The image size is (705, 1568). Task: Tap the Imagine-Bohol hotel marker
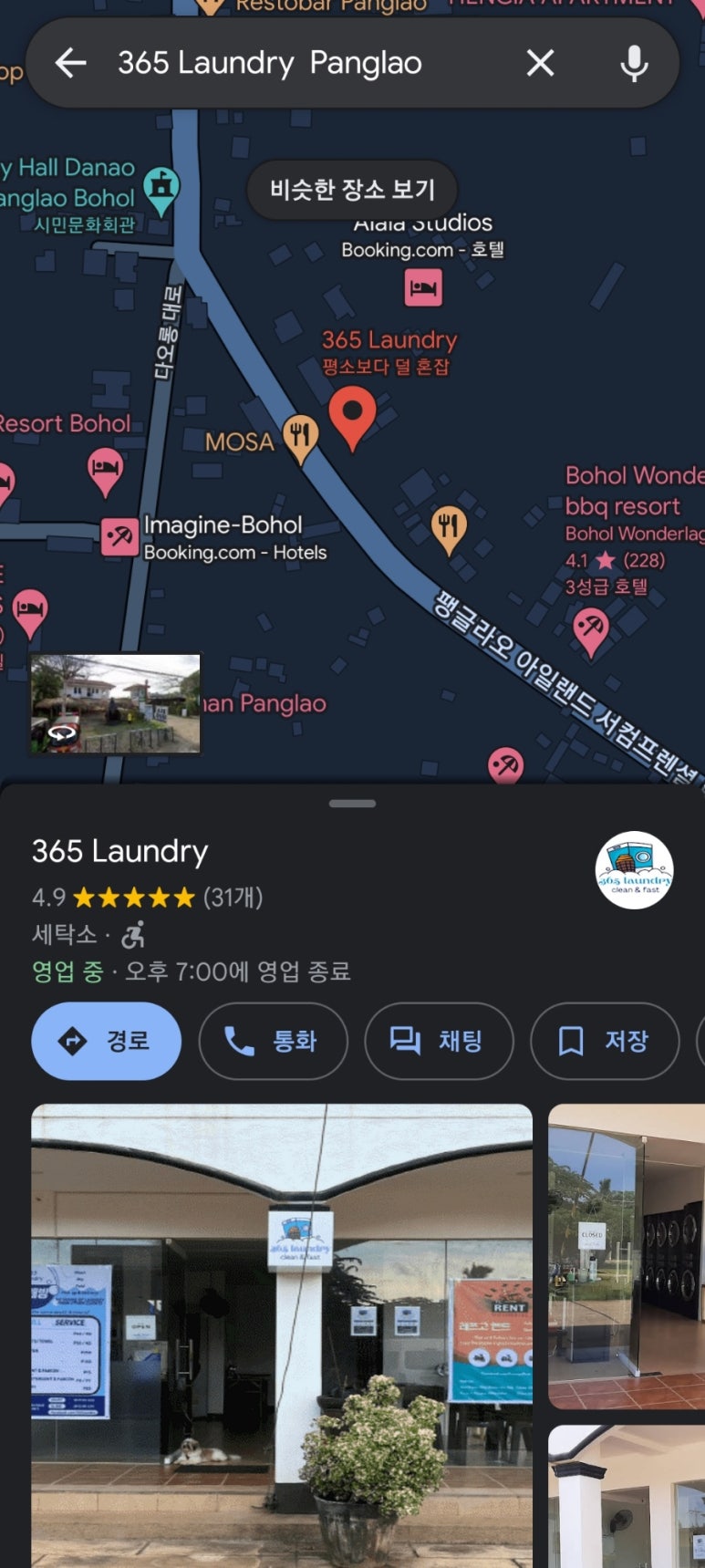tap(119, 536)
